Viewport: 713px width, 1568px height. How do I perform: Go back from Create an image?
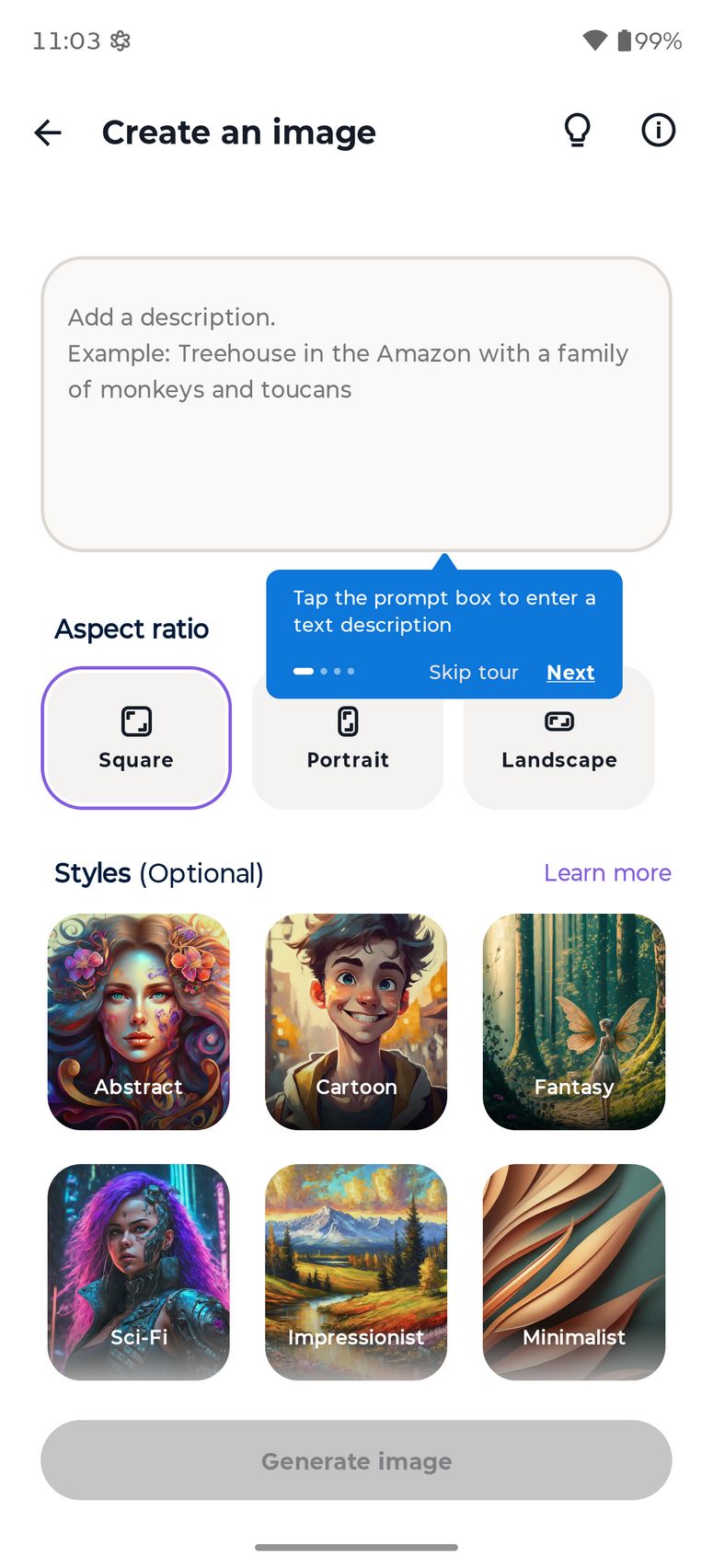click(x=48, y=133)
